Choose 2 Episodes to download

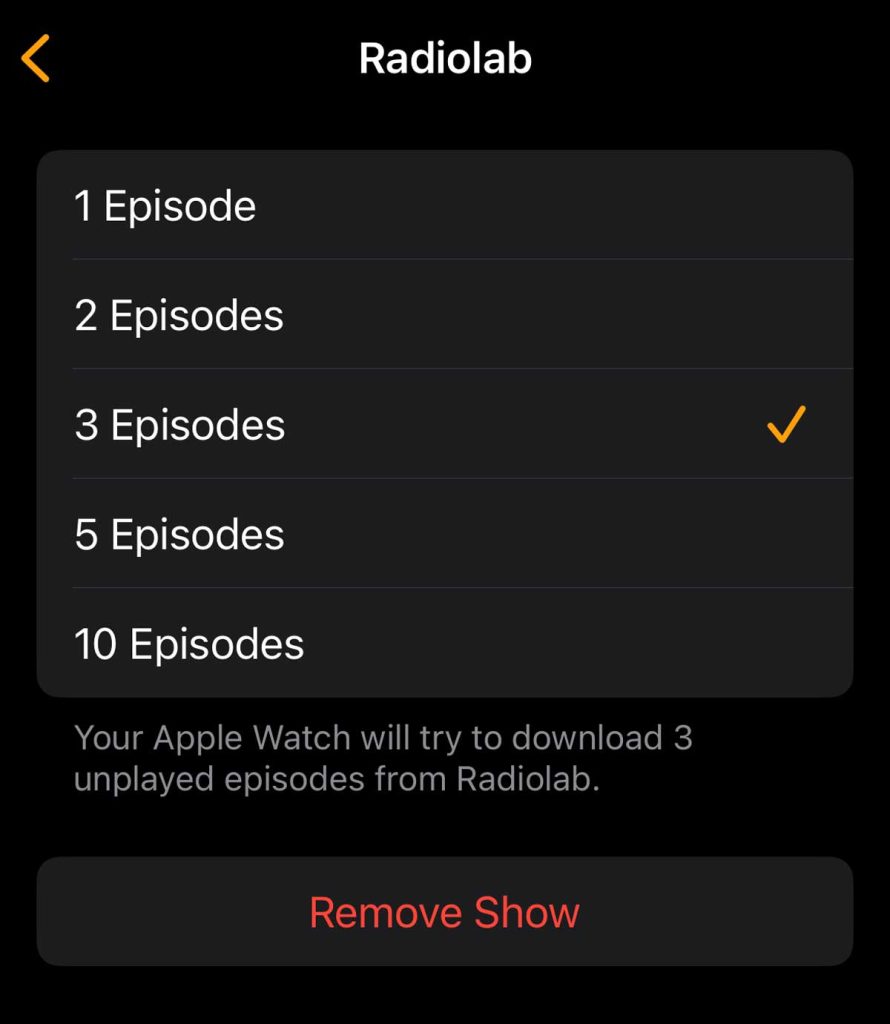click(444, 315)
